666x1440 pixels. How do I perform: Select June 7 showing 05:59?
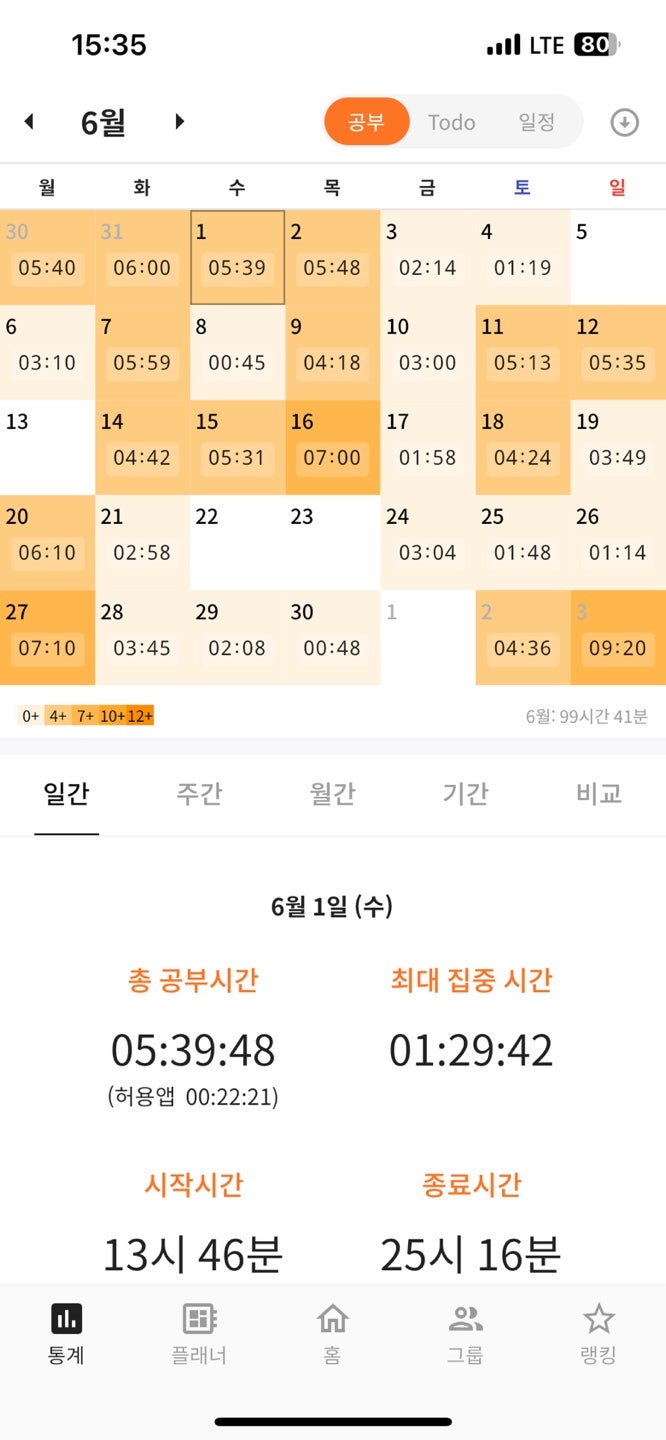142,352
